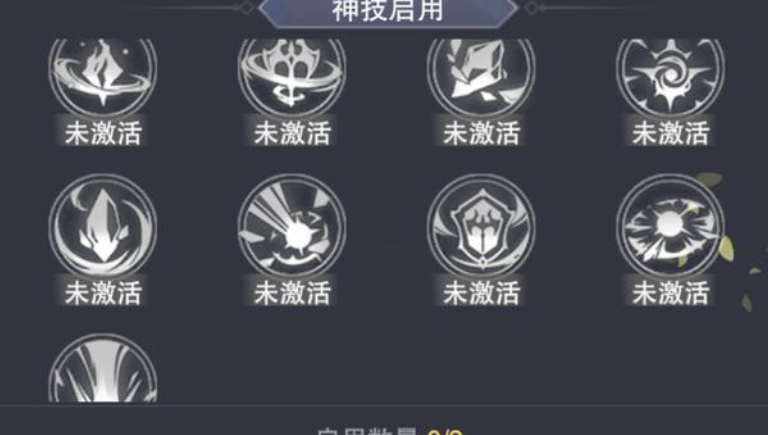
Task: Tap the dark explosion burst skill icon
Action: [670, 228]
